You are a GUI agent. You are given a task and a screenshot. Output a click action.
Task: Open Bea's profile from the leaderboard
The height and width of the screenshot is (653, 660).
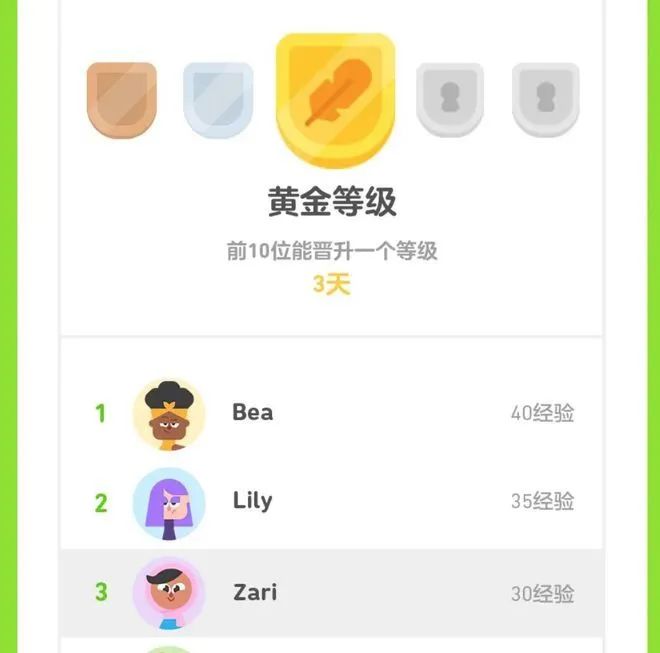(252, 413)
